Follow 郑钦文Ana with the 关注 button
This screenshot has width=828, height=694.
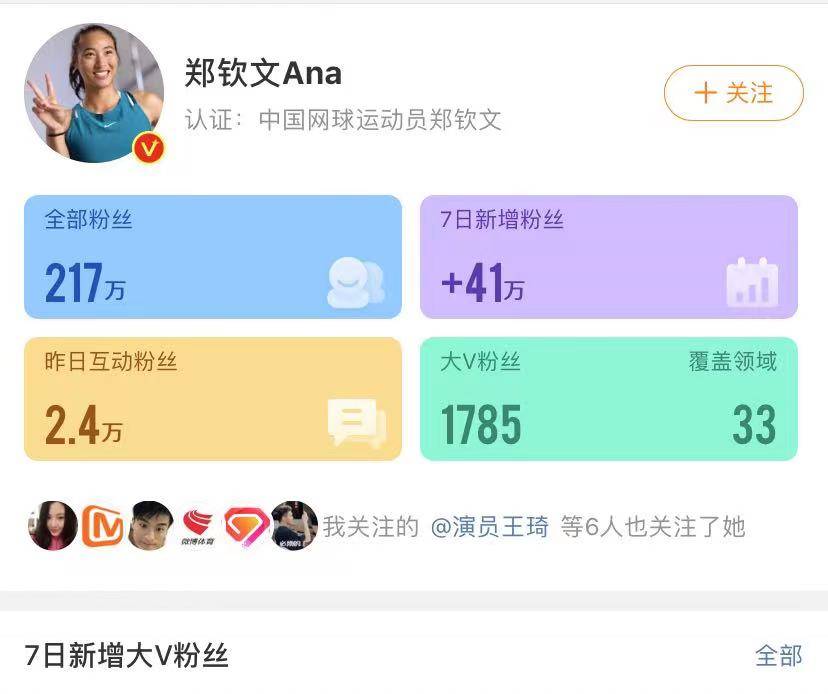pyautogui.click(x=733, y=93)
